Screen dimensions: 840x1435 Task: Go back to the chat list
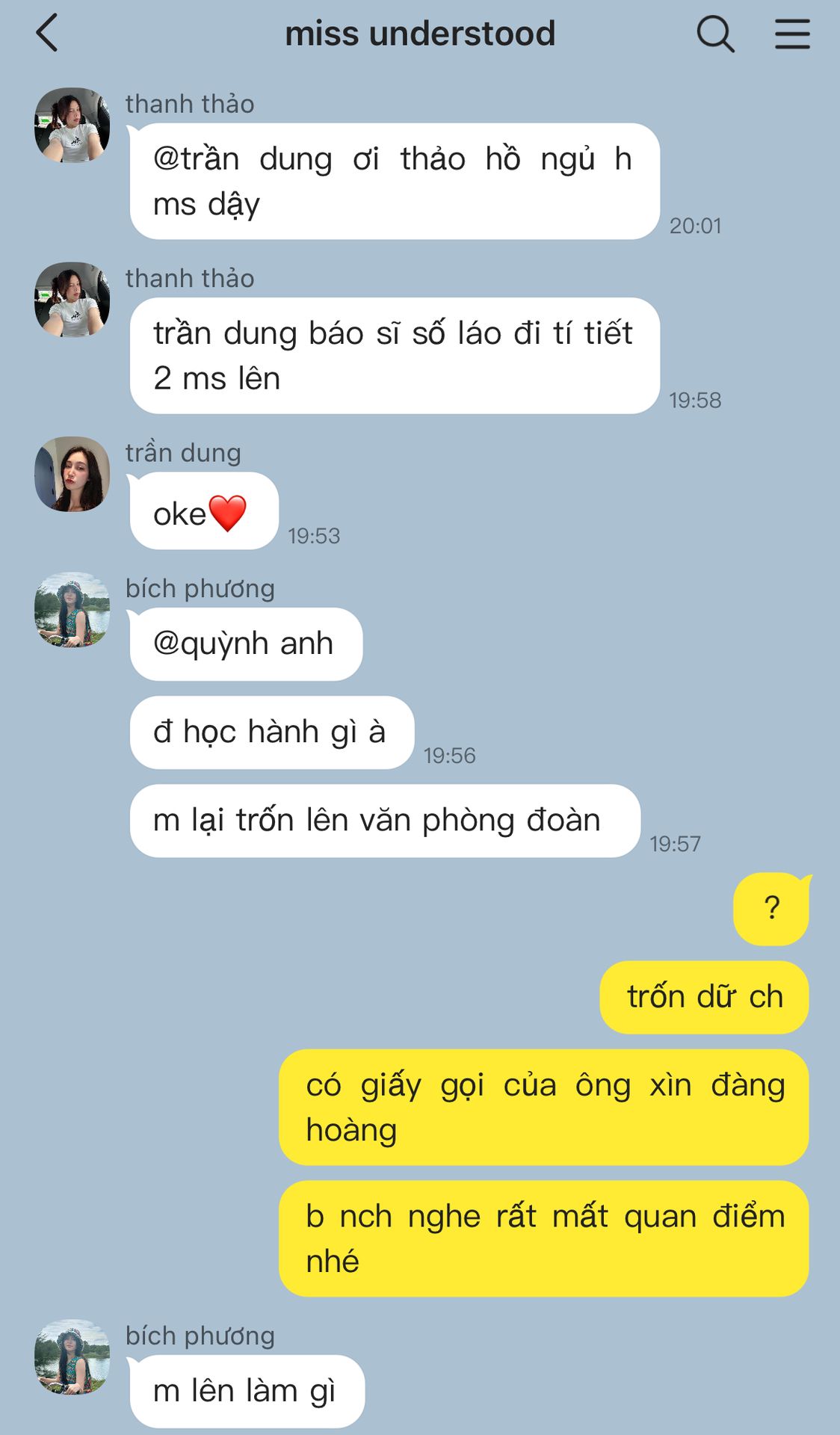tap(46, 34)
